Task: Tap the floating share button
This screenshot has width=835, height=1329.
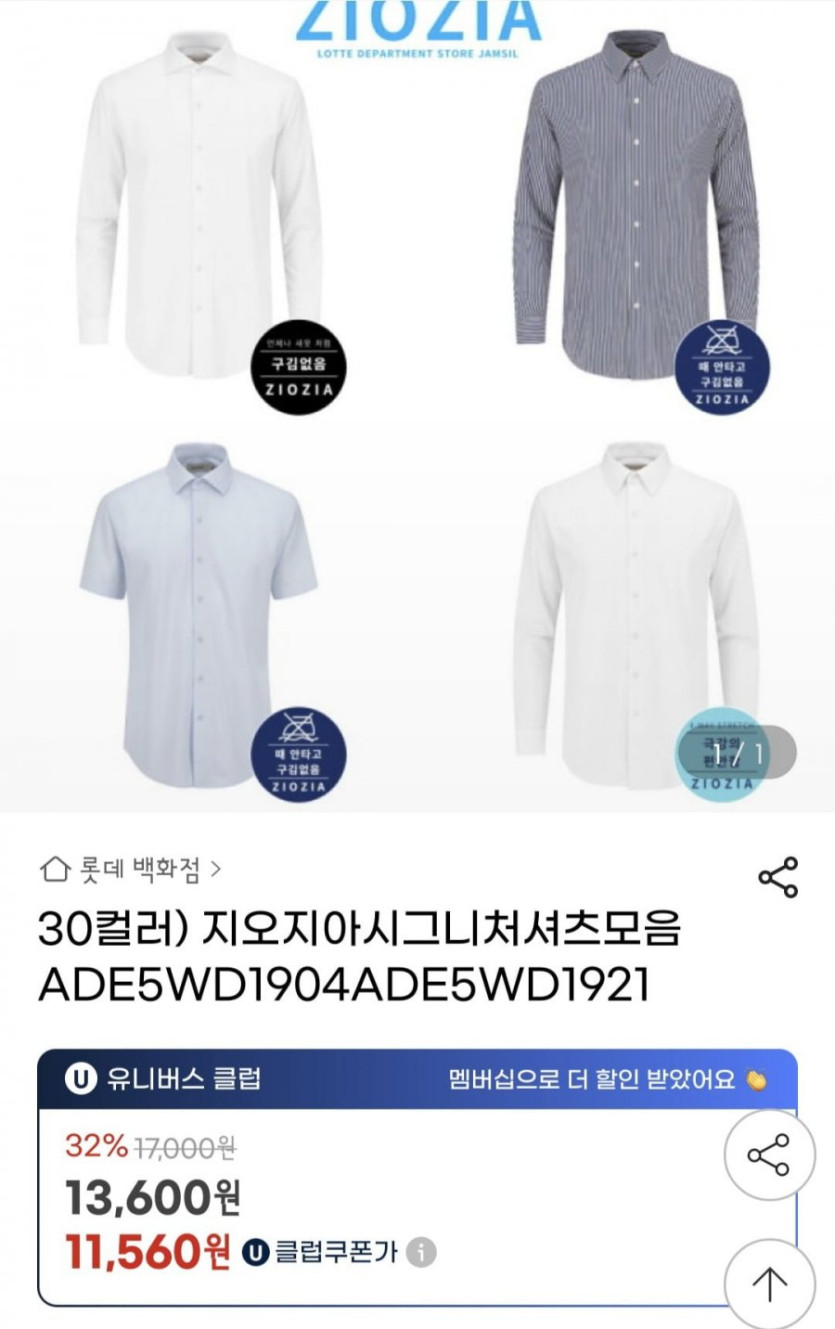Action: [x=769, y=1154]
